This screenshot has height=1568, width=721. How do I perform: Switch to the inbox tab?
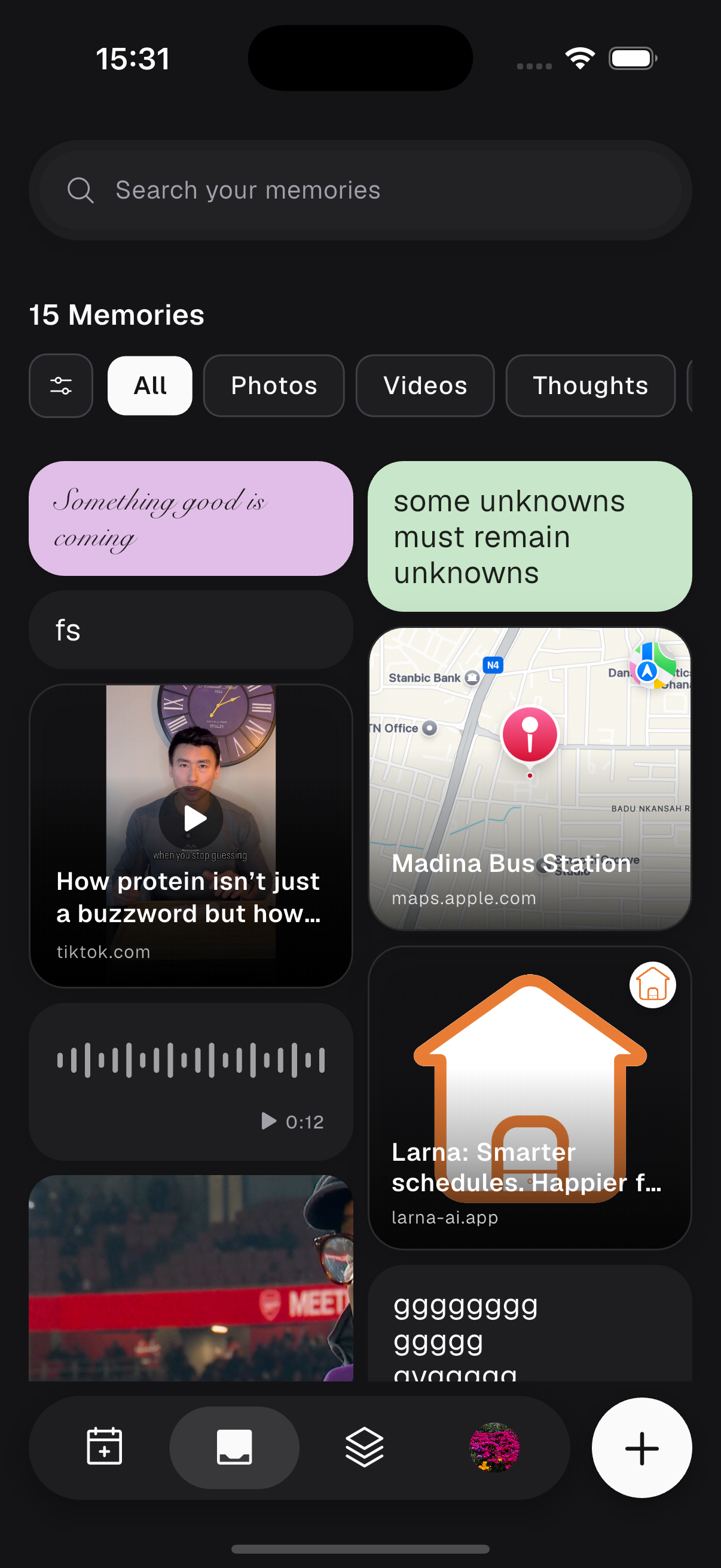point(234,1447)
